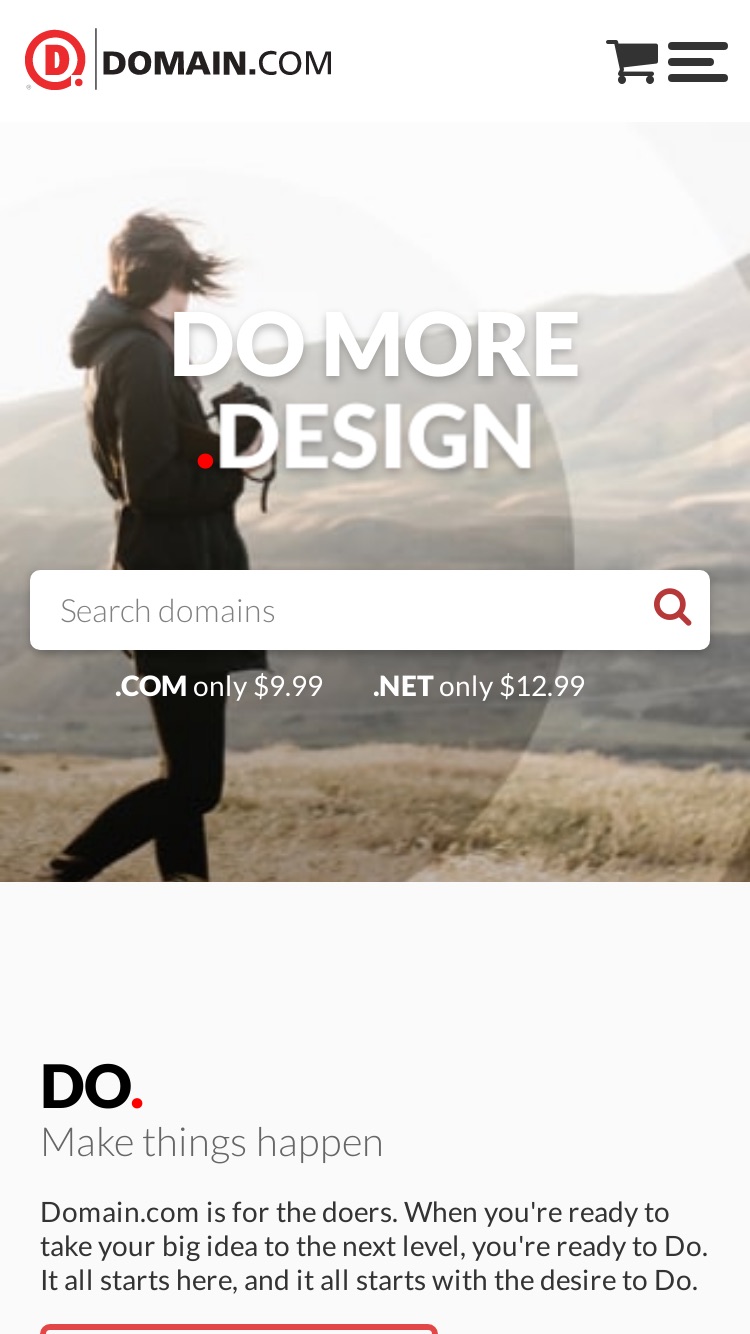Screen dimensions: 750x1334
Task: Open the shopping cart
Action: click(x=631, y=61)
